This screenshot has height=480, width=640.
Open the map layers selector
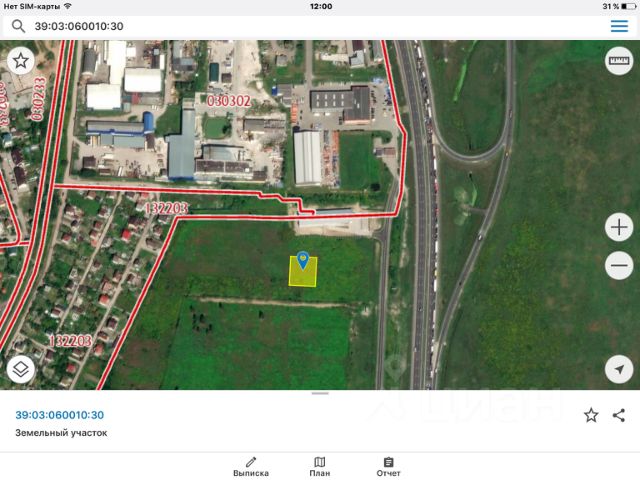tap(21, 370)
